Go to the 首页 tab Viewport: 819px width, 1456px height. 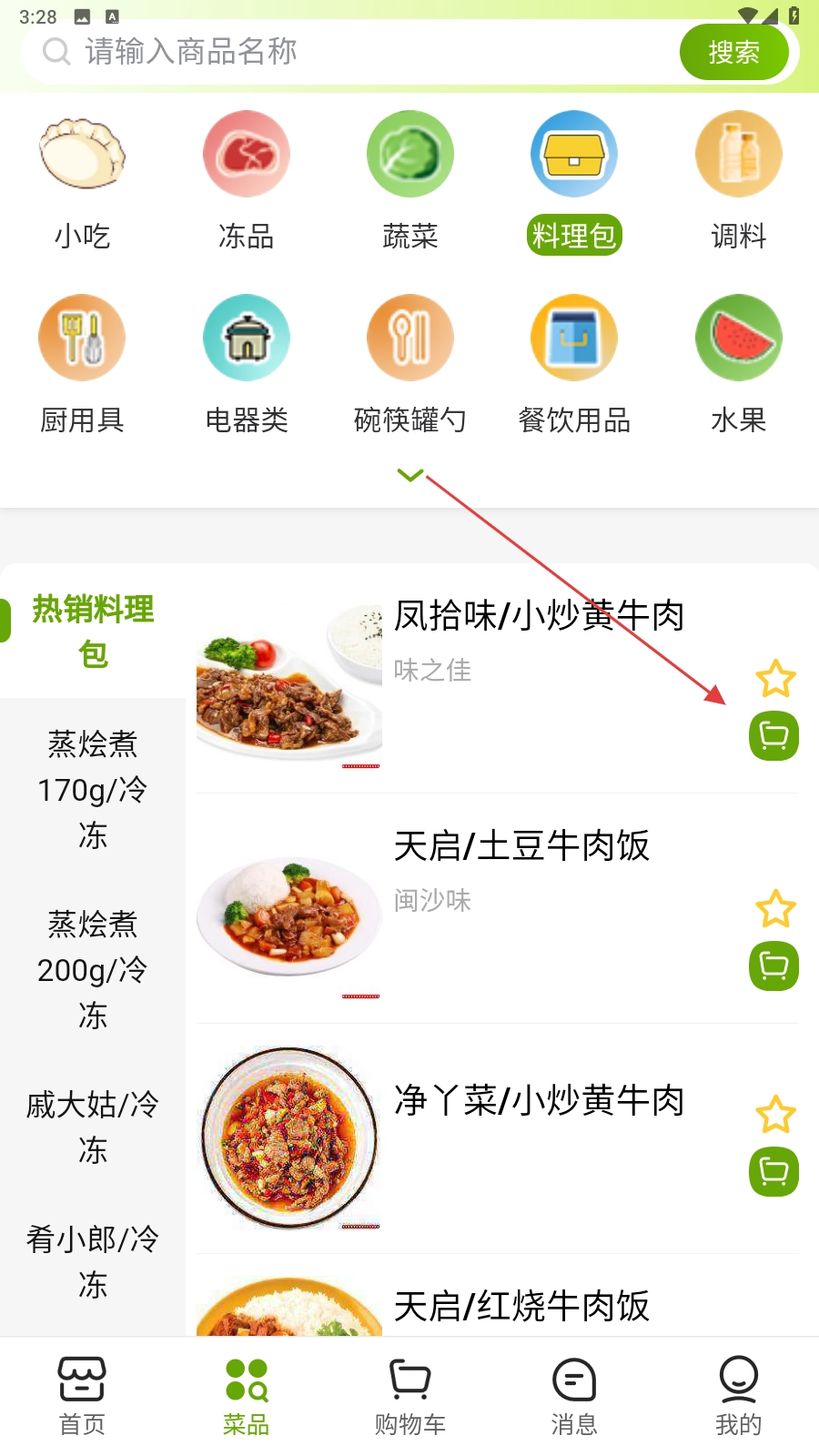click(82, 1396)
